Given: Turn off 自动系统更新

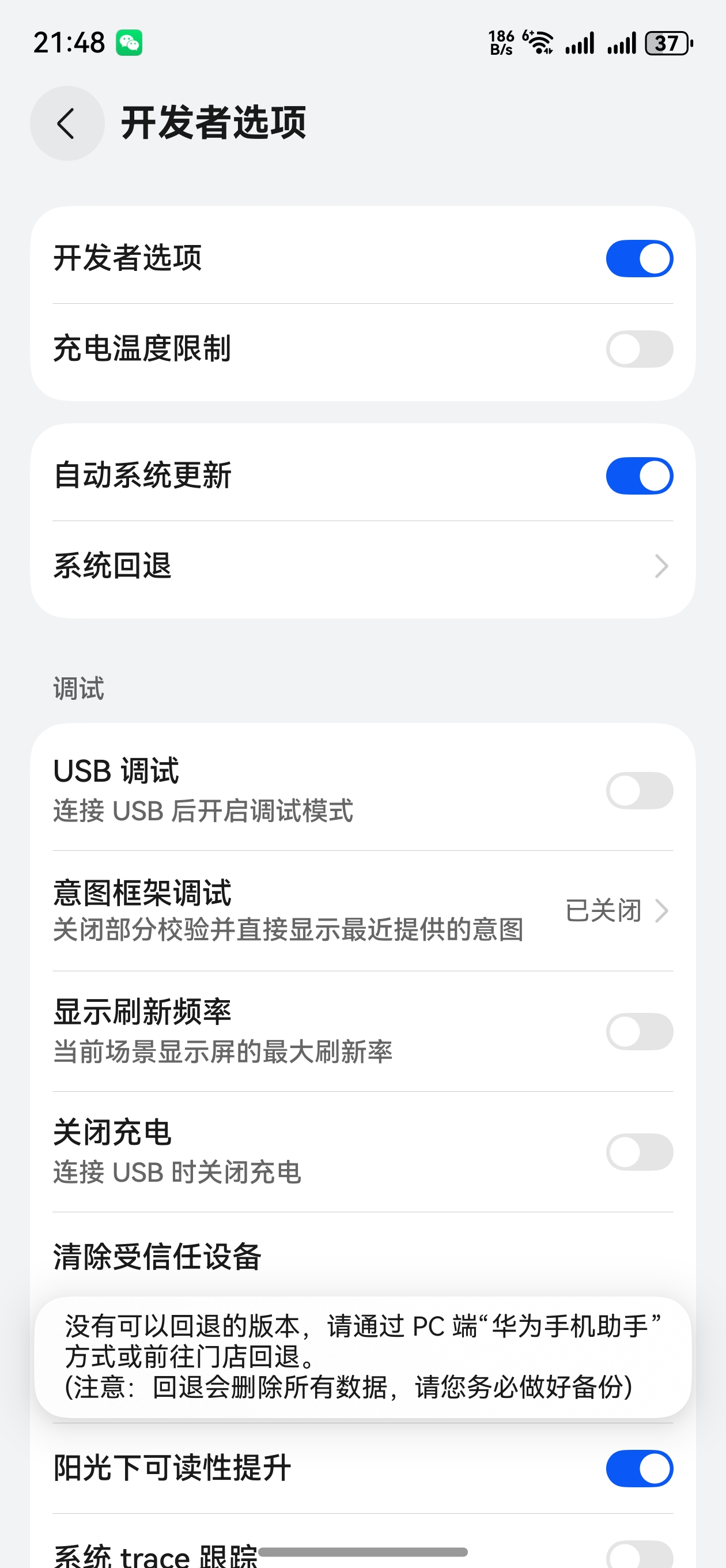Looking at the screenshot, I should click(640, 476).
